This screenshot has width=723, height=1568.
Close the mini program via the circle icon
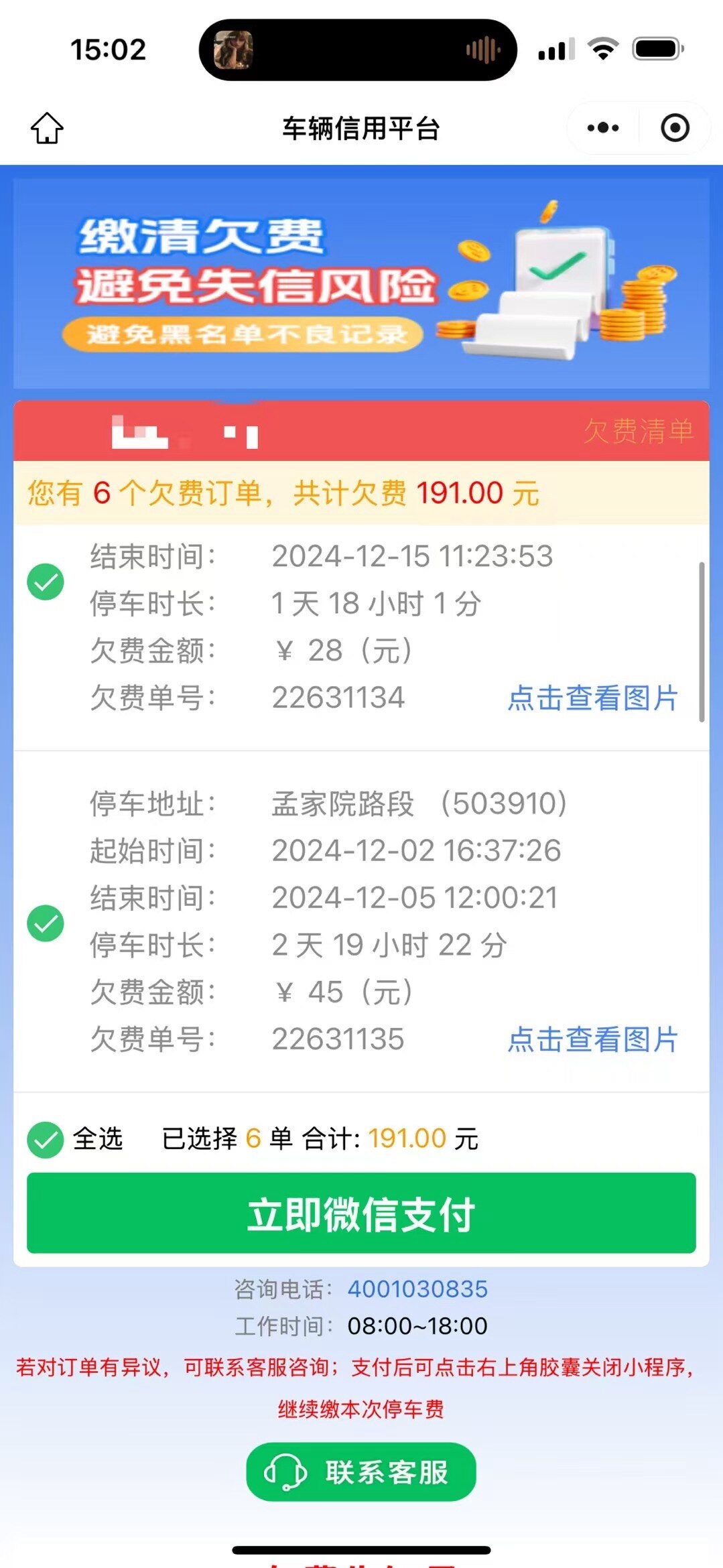[674, 128]
